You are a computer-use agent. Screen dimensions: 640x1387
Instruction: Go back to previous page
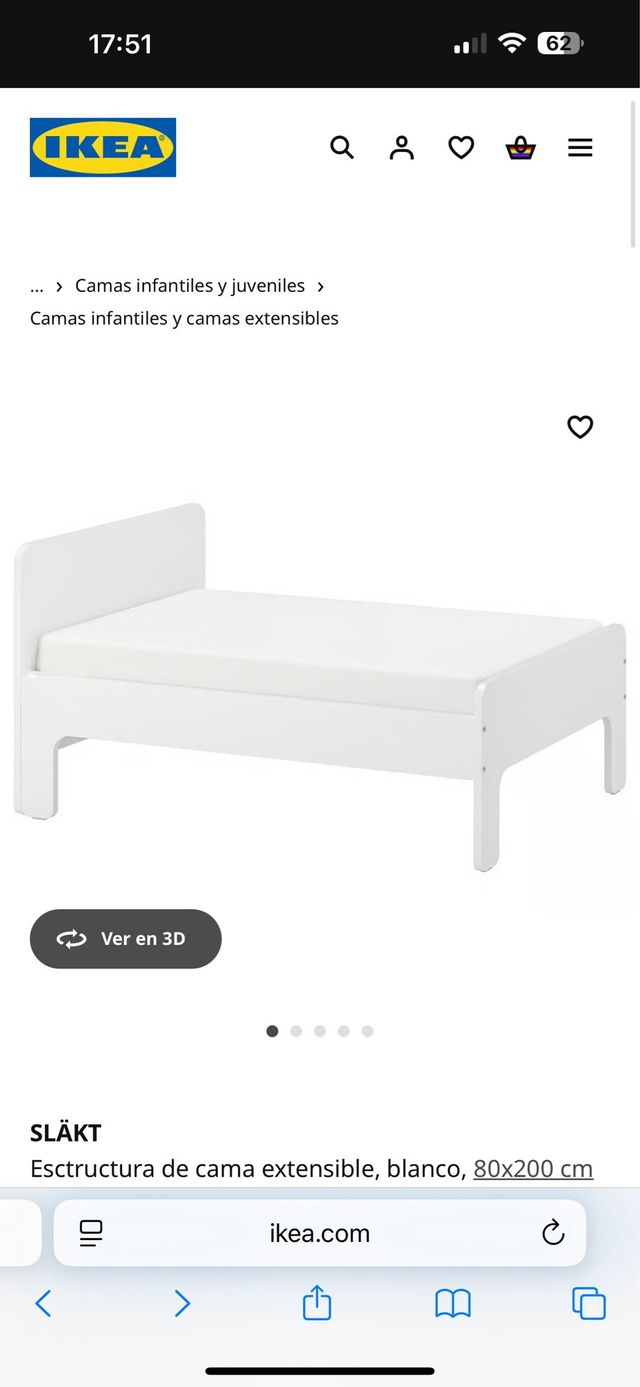point(43,1303)
